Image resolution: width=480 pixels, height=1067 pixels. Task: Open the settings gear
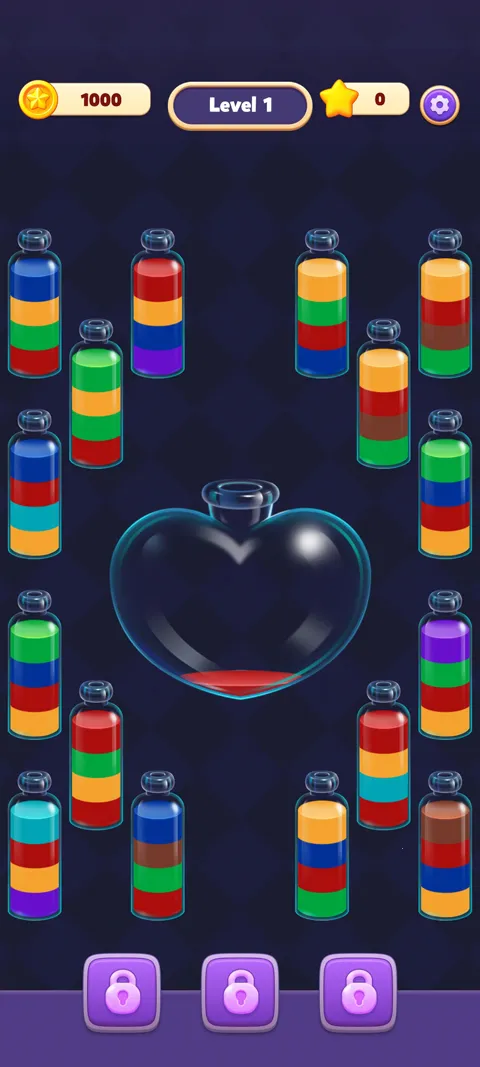click(x=439, y=105)
